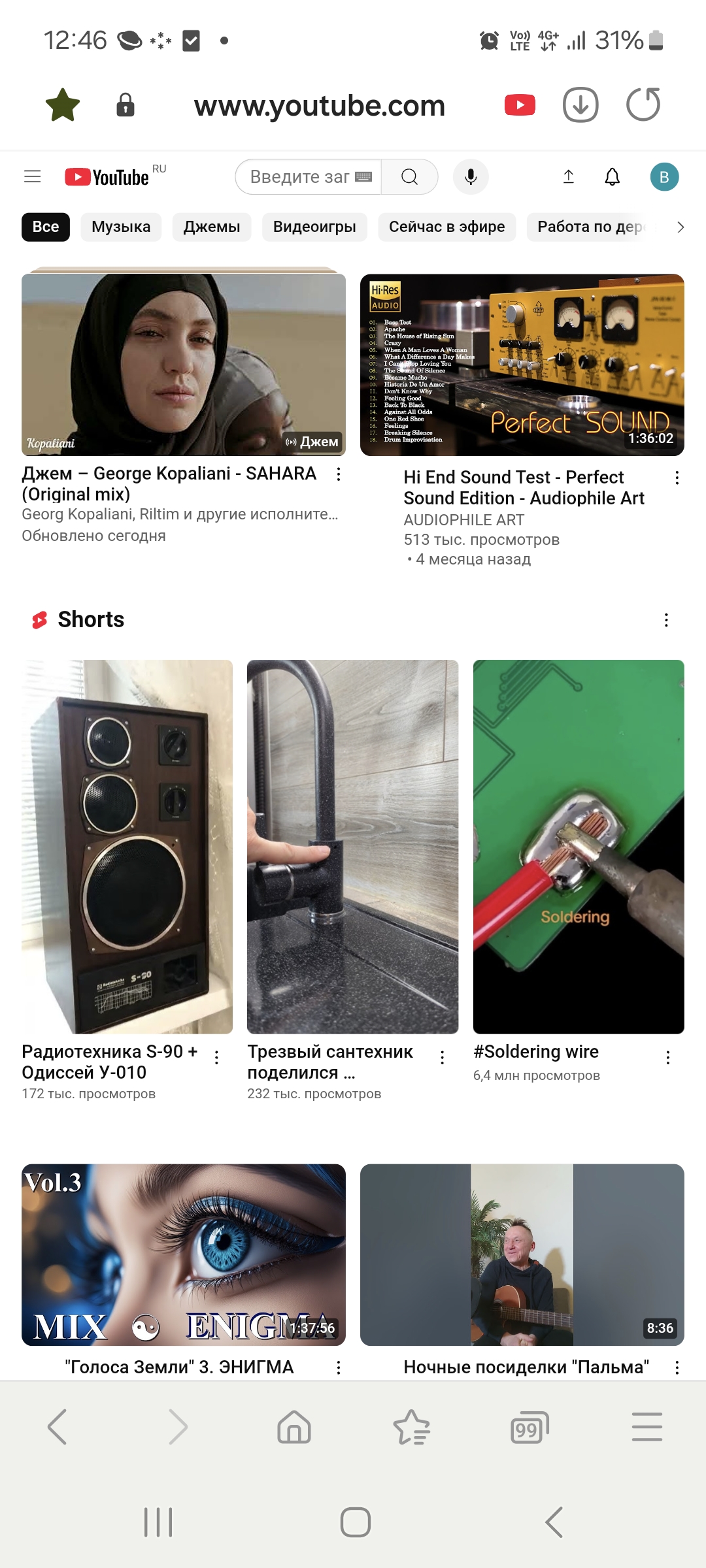Switch to the Видеоигры chip
This screenshot has width=706, height=1568.
coord(314,227)
